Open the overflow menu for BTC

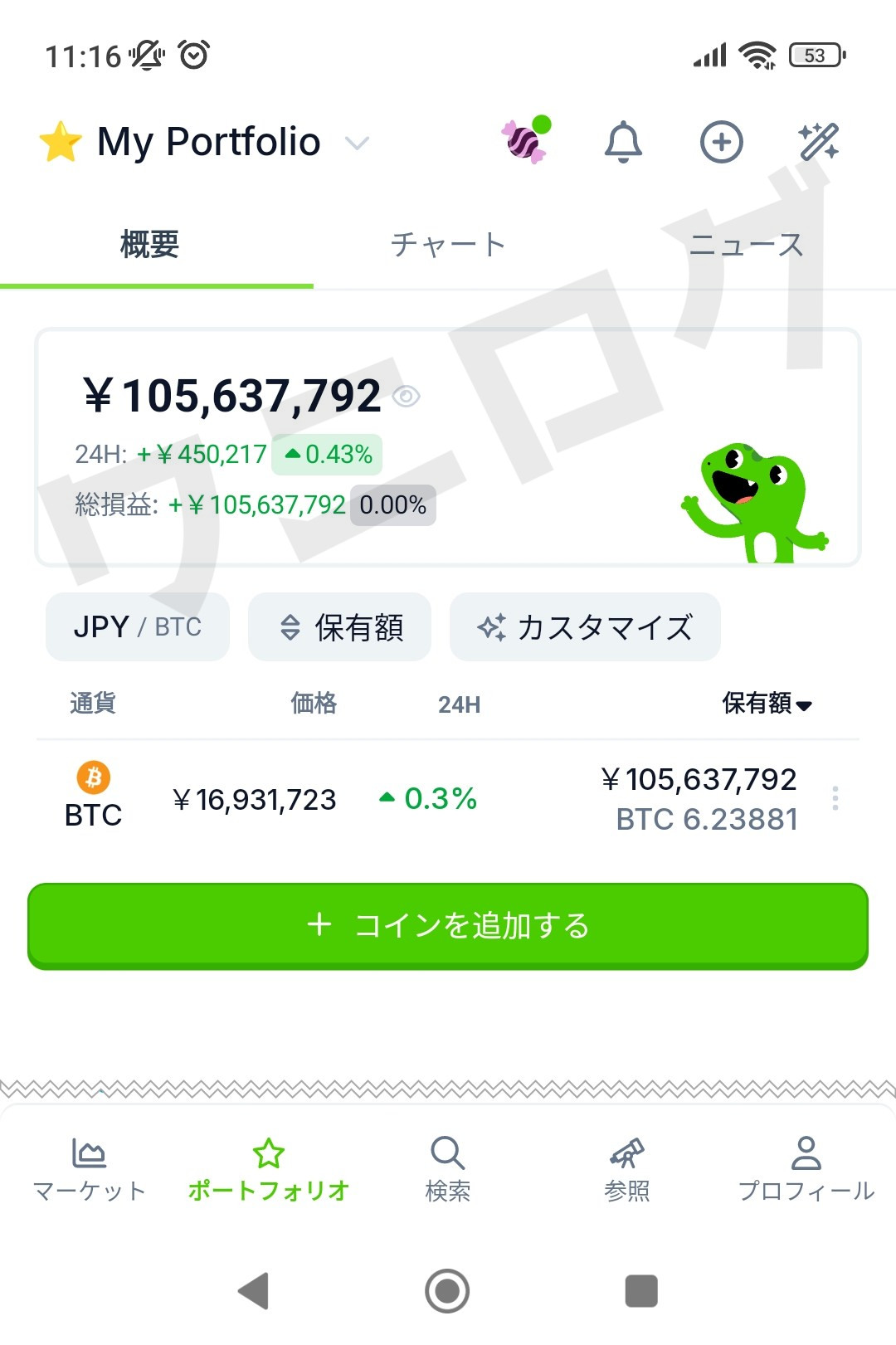tap(835, 798)
